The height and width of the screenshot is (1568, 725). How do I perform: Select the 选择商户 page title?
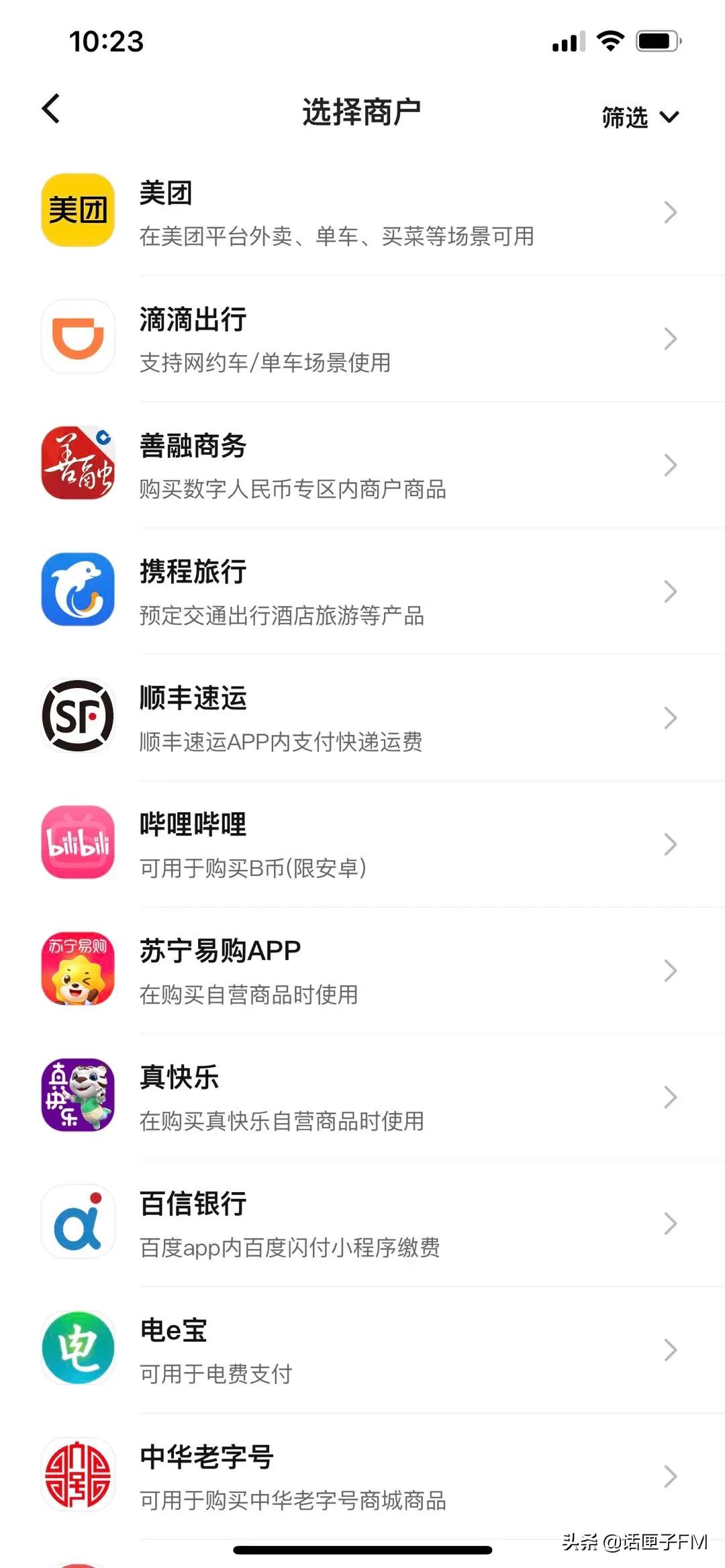[x=362, y=111]
